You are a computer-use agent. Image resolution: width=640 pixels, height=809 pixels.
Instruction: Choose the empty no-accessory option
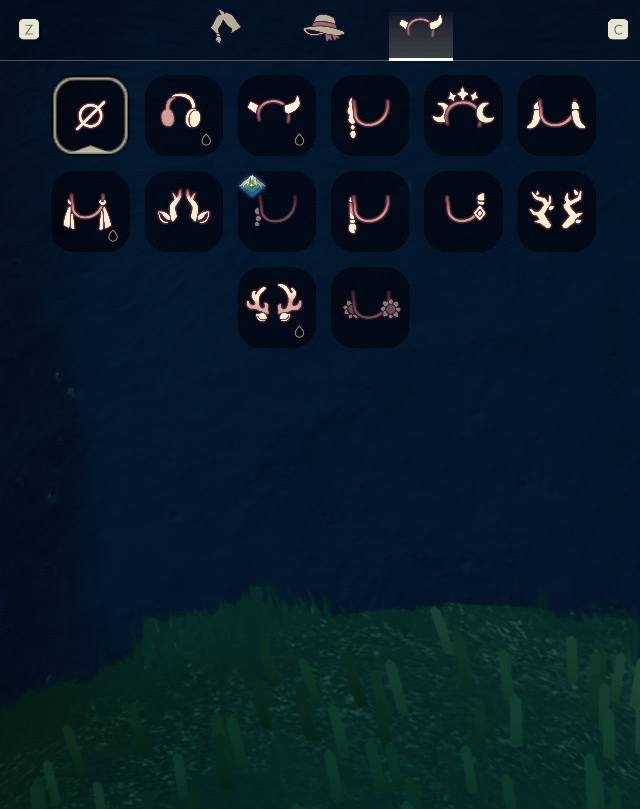pyautogui.click(x=90, y=115)
